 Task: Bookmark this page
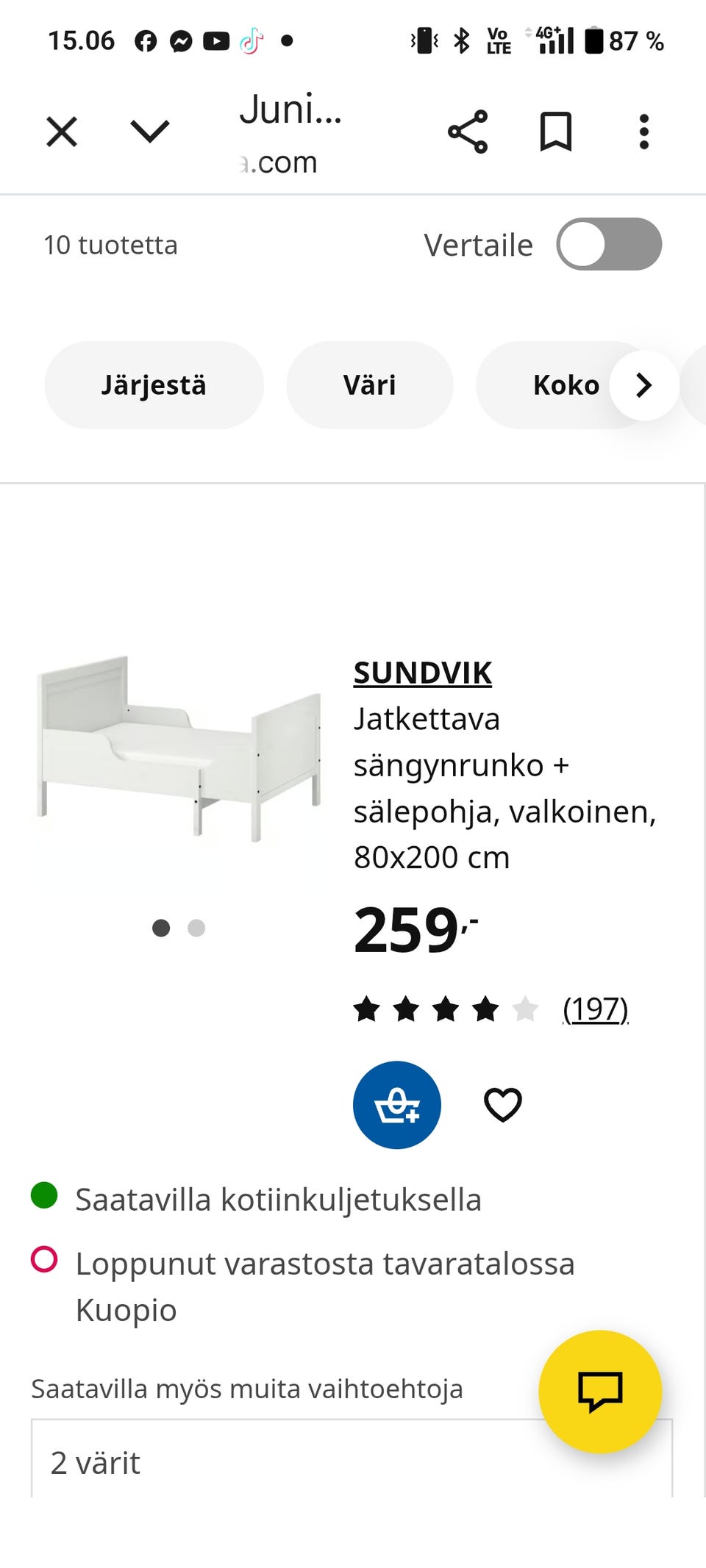(556, 132)
